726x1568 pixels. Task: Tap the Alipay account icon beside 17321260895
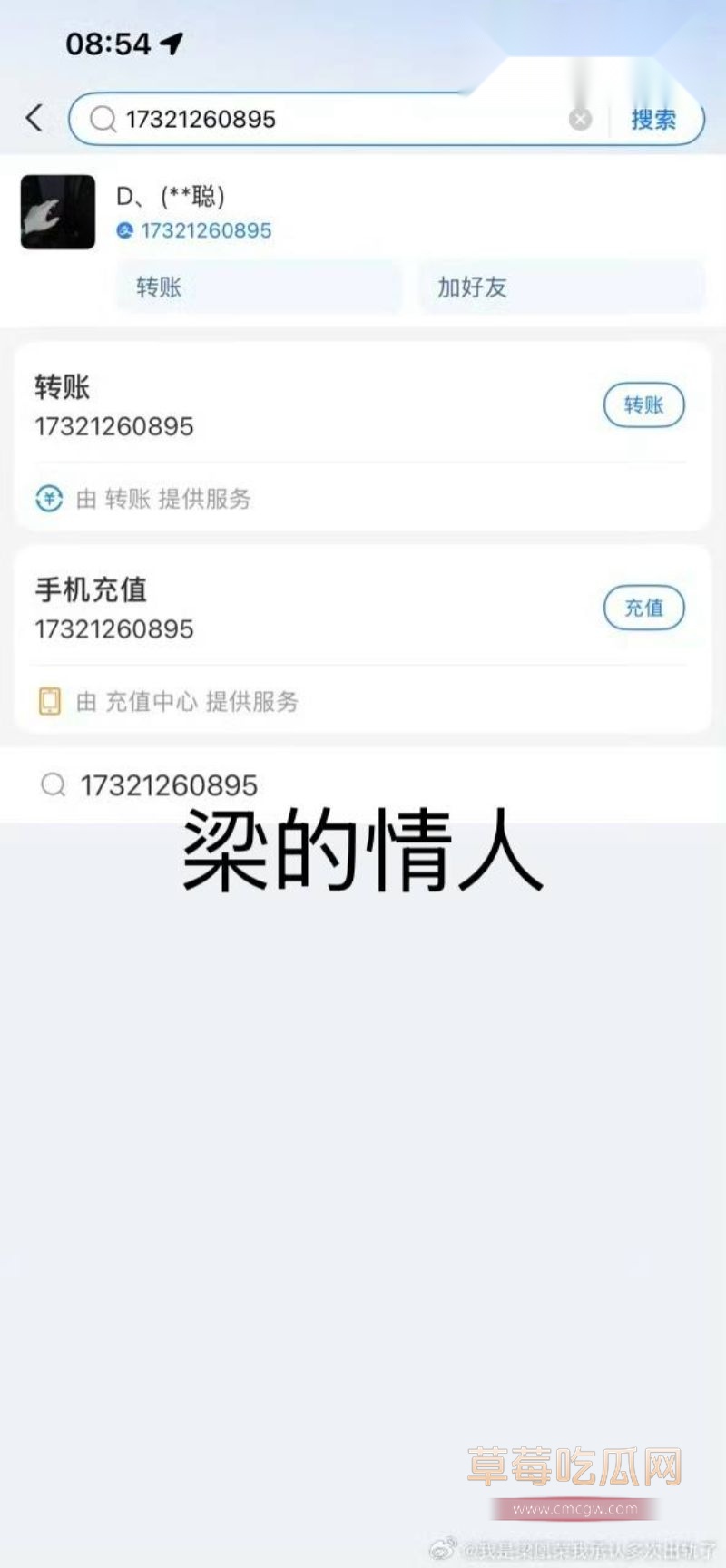(x=125, y=230)
